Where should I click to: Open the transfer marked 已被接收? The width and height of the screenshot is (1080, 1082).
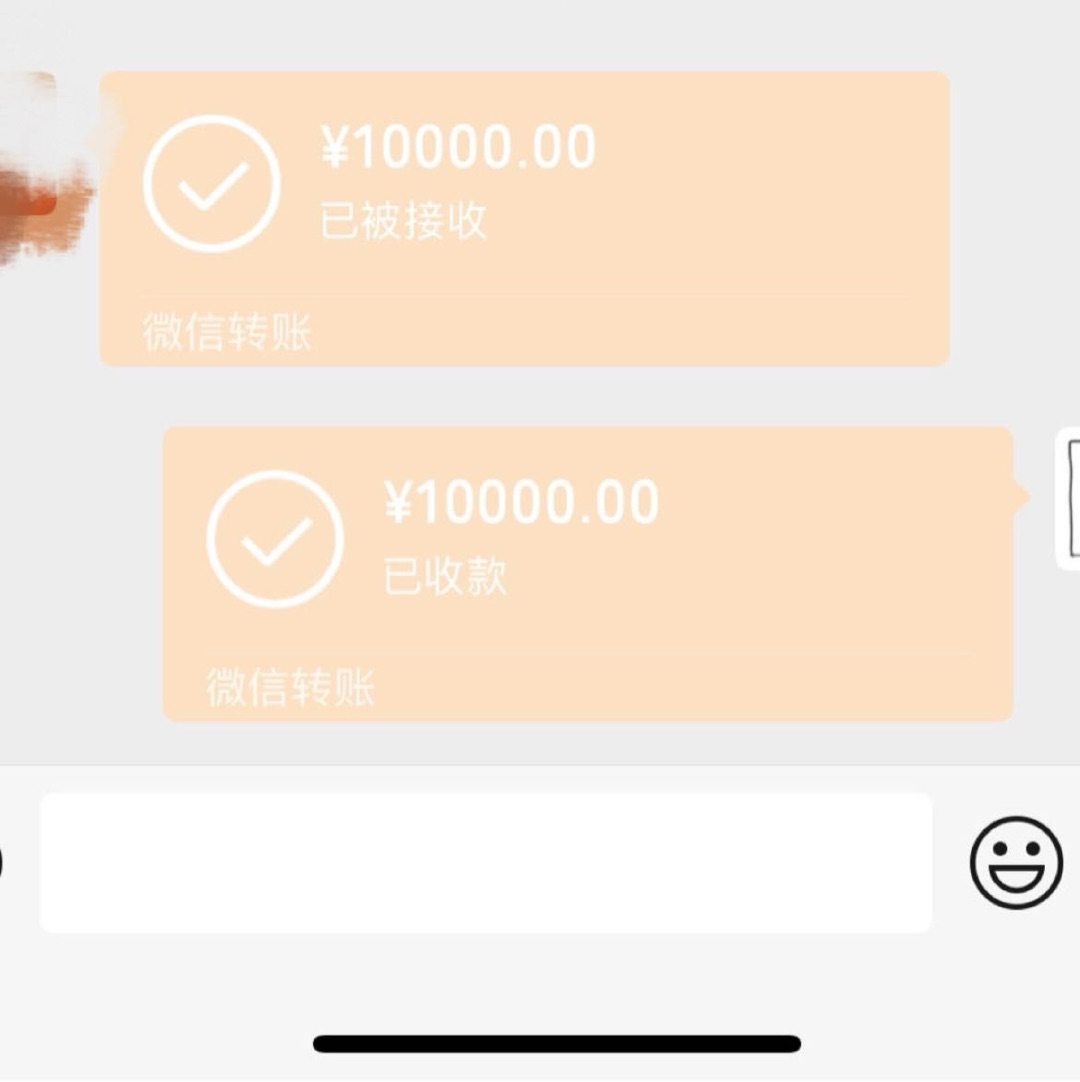tap(524, 218)
